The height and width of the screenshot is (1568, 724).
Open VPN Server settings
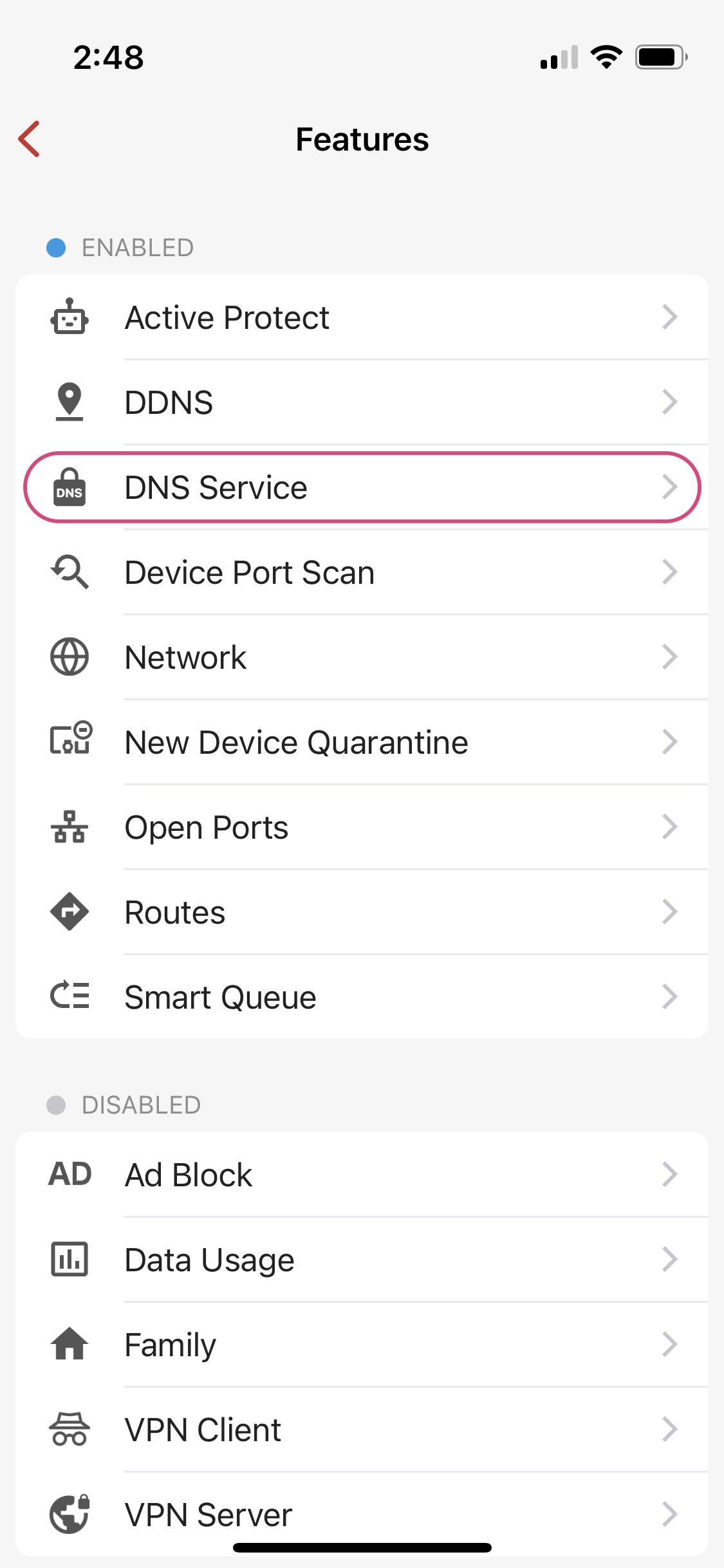[x=362, y=1514]
